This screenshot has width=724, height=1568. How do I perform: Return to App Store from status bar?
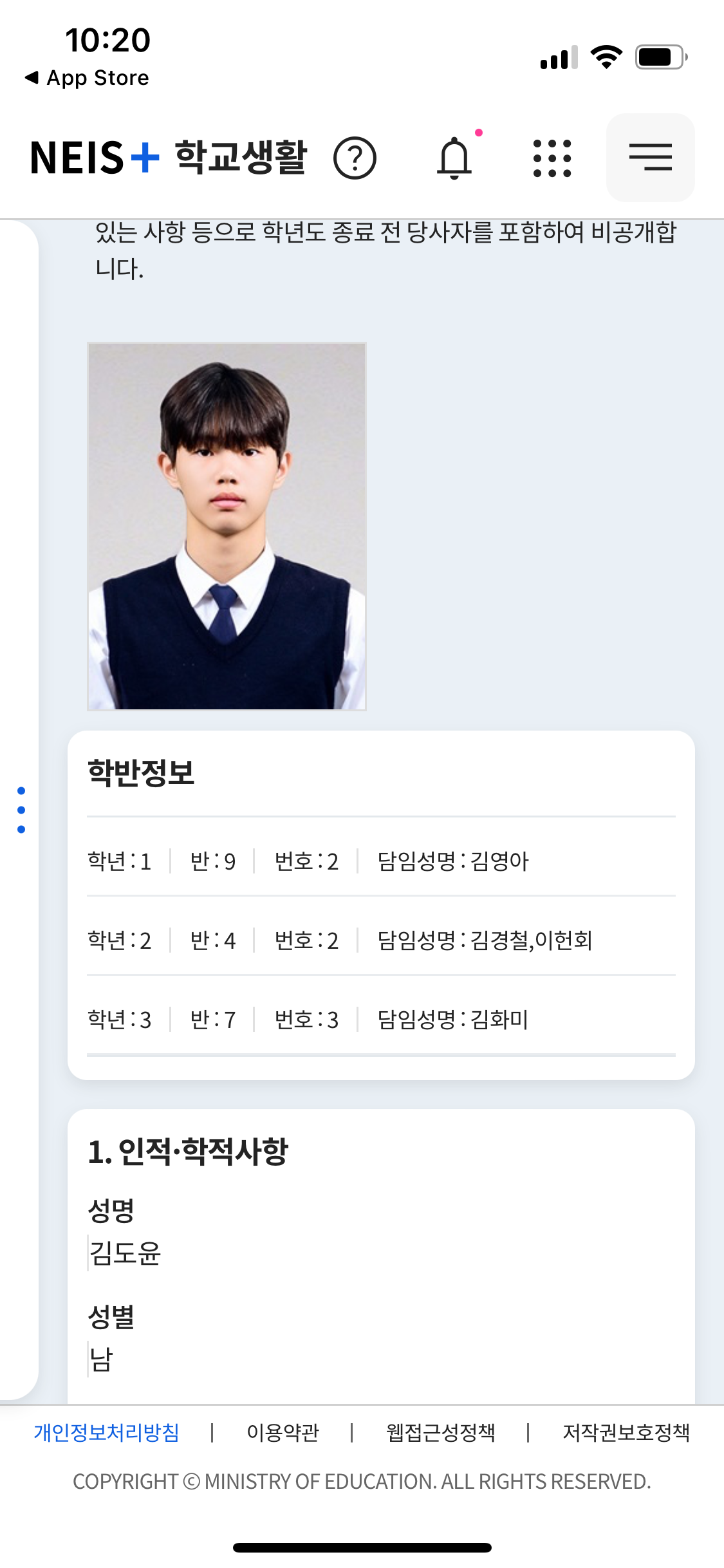coord(87,78)
